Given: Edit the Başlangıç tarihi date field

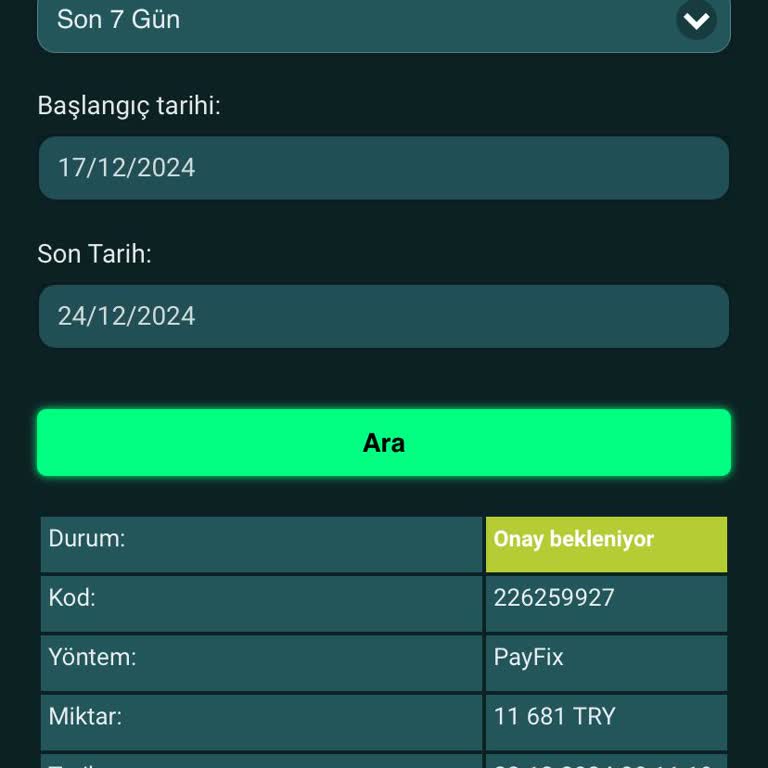Looking at the screenshot, I should click(384, 168).
